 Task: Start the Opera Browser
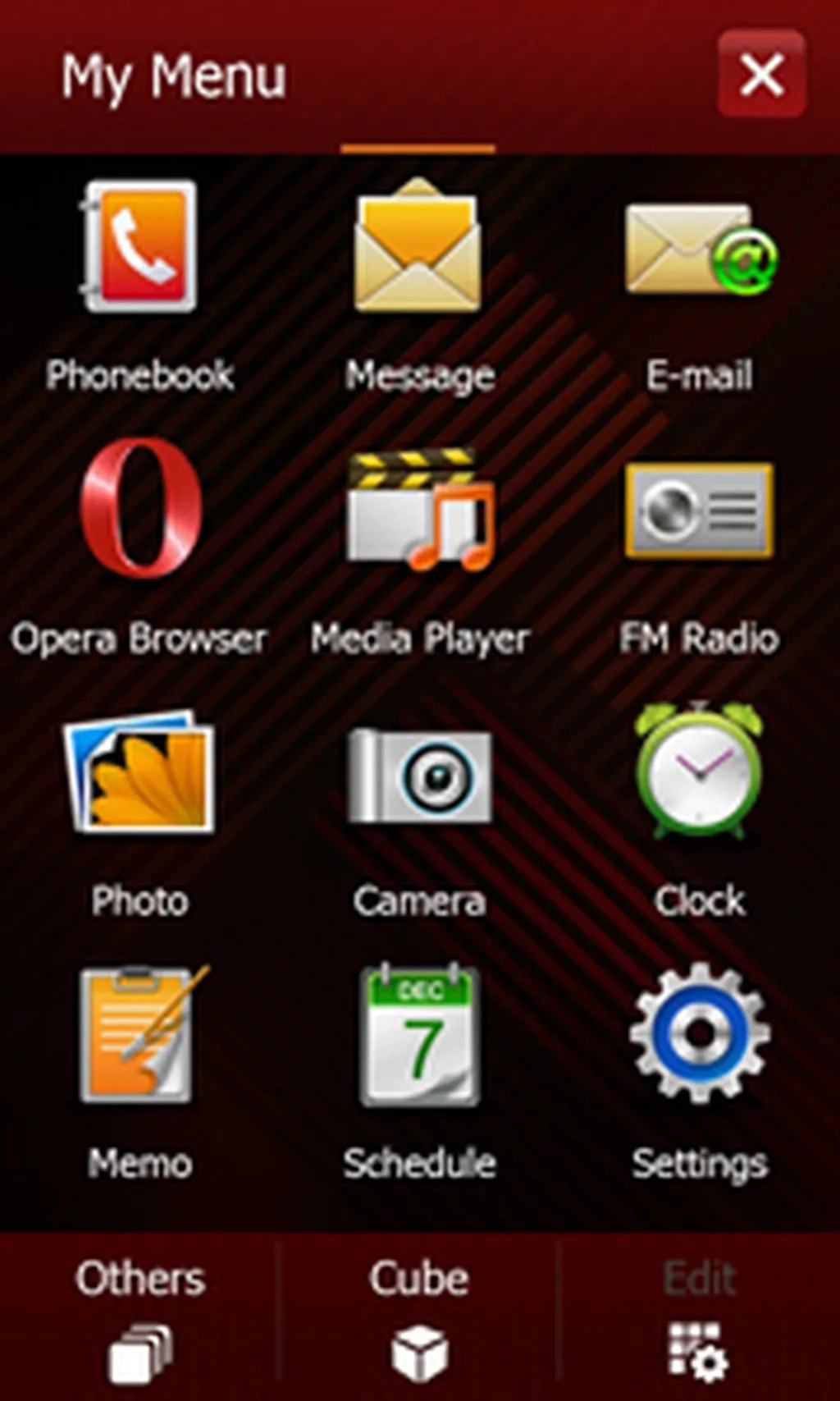[x=138, y=509]
